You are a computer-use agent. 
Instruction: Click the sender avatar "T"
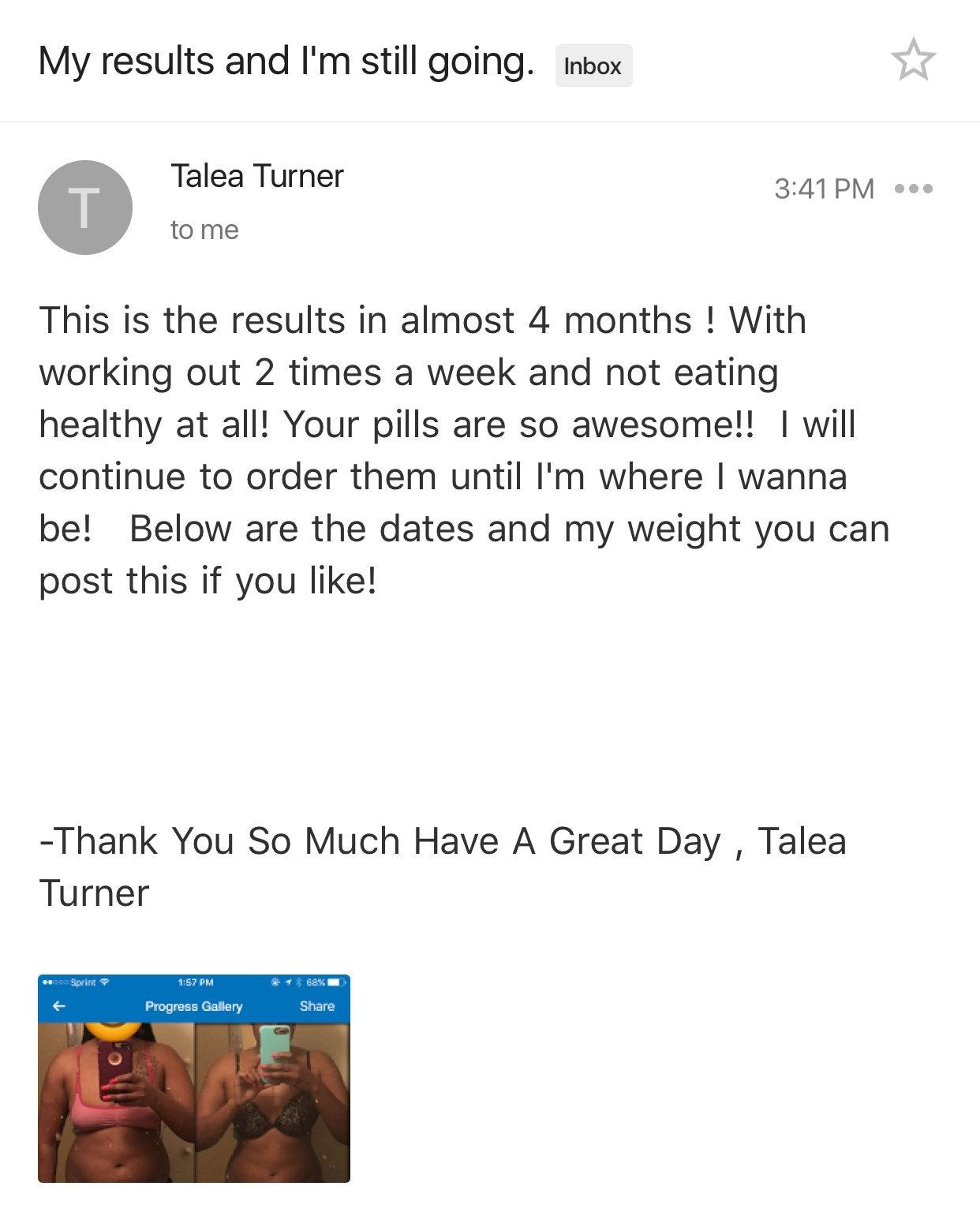click(84, 207)
